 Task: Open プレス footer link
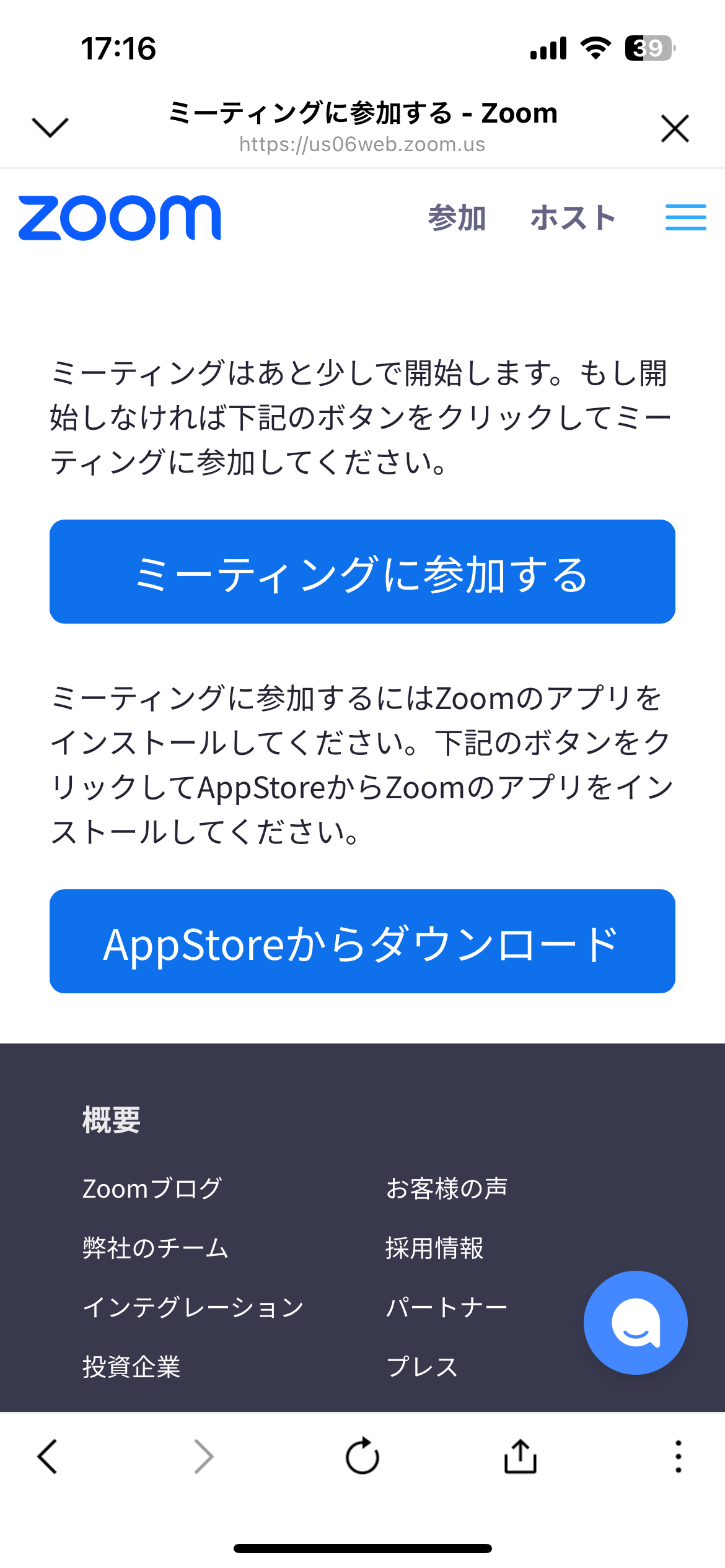click(422, 1367)
